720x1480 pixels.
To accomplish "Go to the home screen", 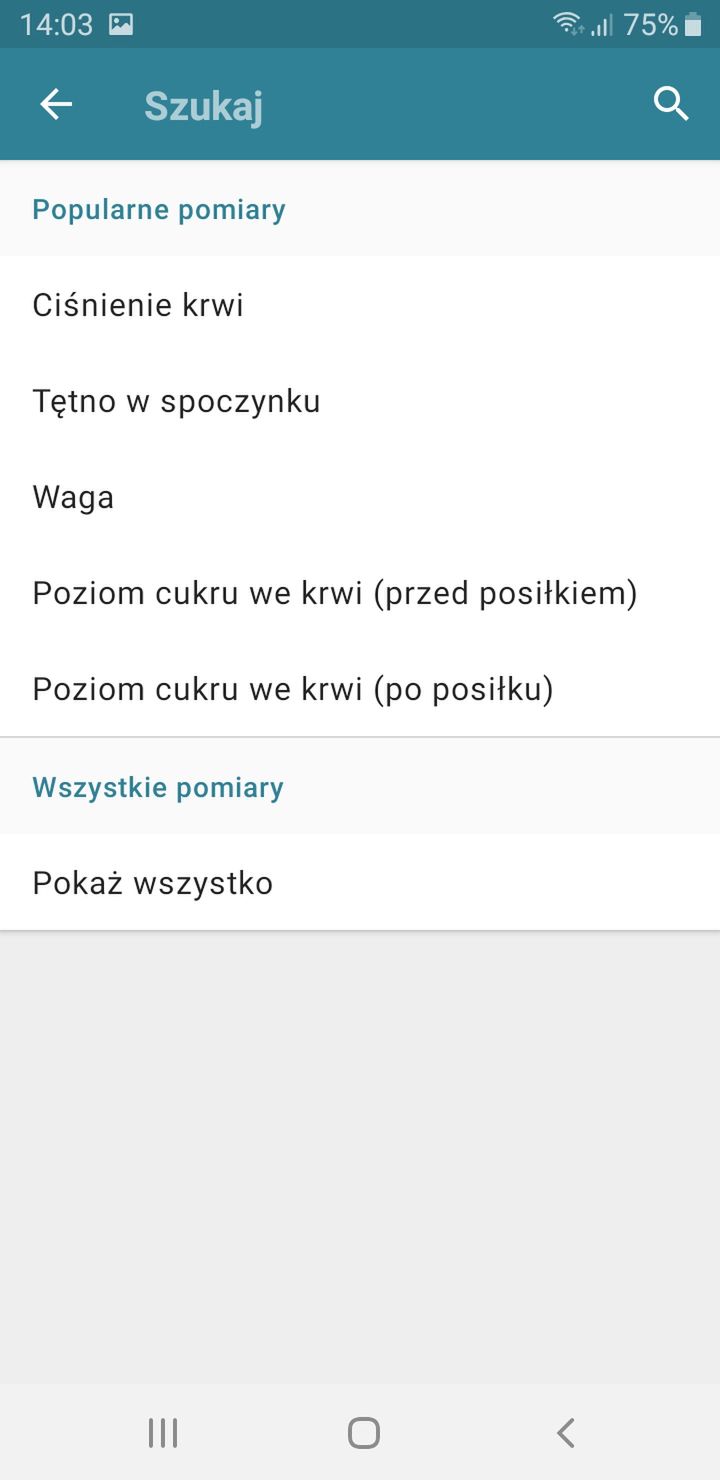I will [364, 1433].
